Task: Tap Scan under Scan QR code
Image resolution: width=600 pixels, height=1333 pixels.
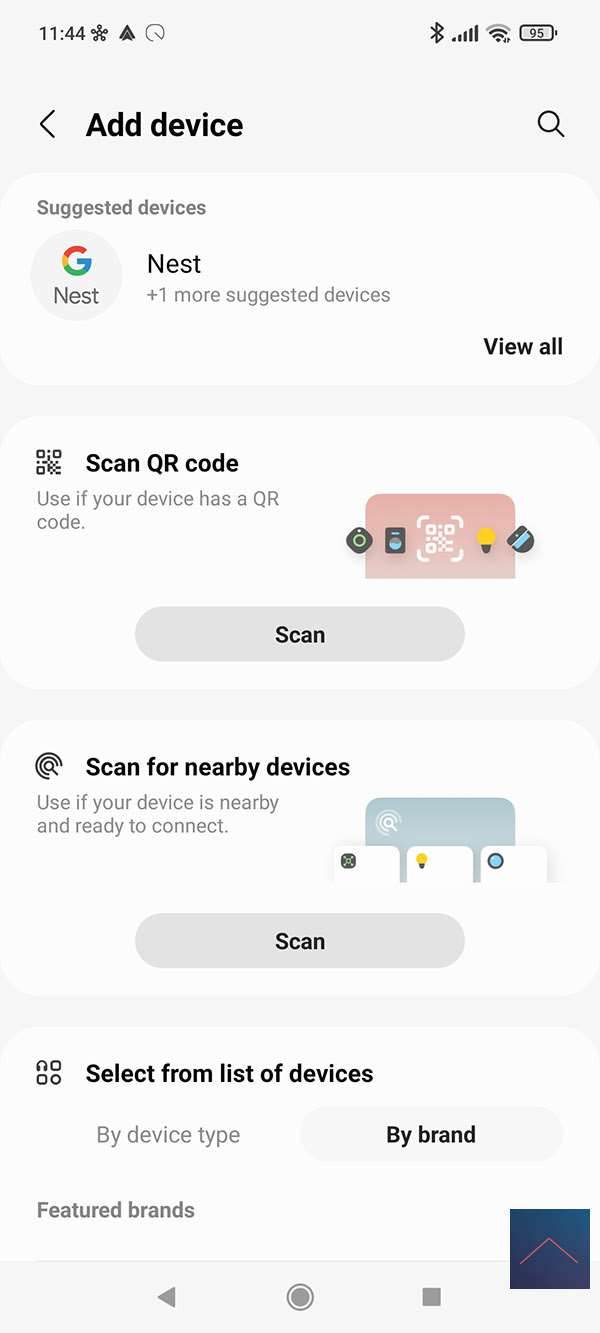Action: pyautogui.click(x=300, y=635)
